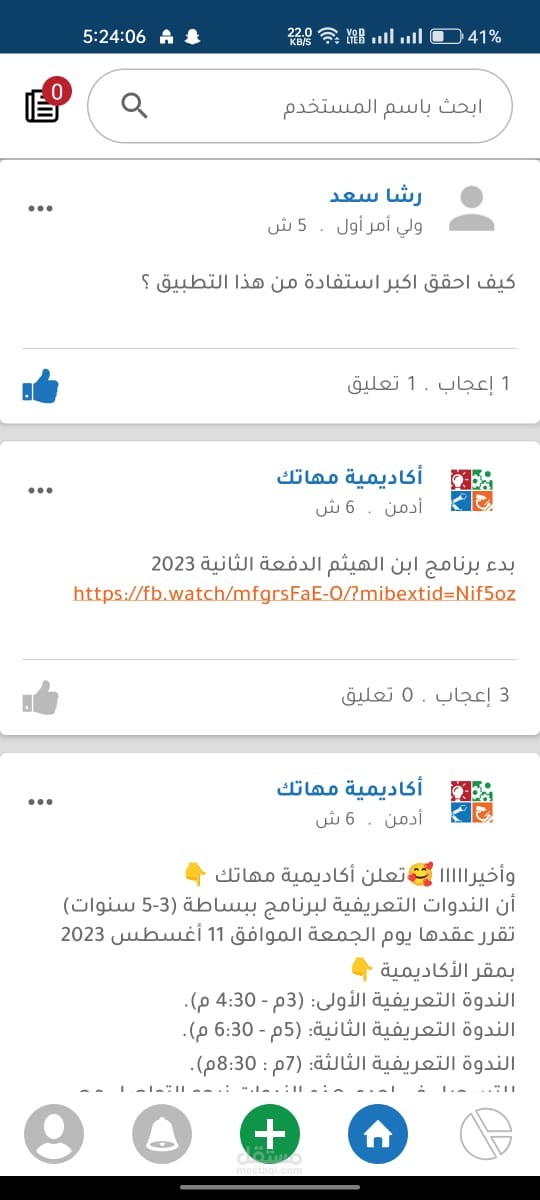
Task: View comments on رشا سعد's post
Action: coord(374,384)
